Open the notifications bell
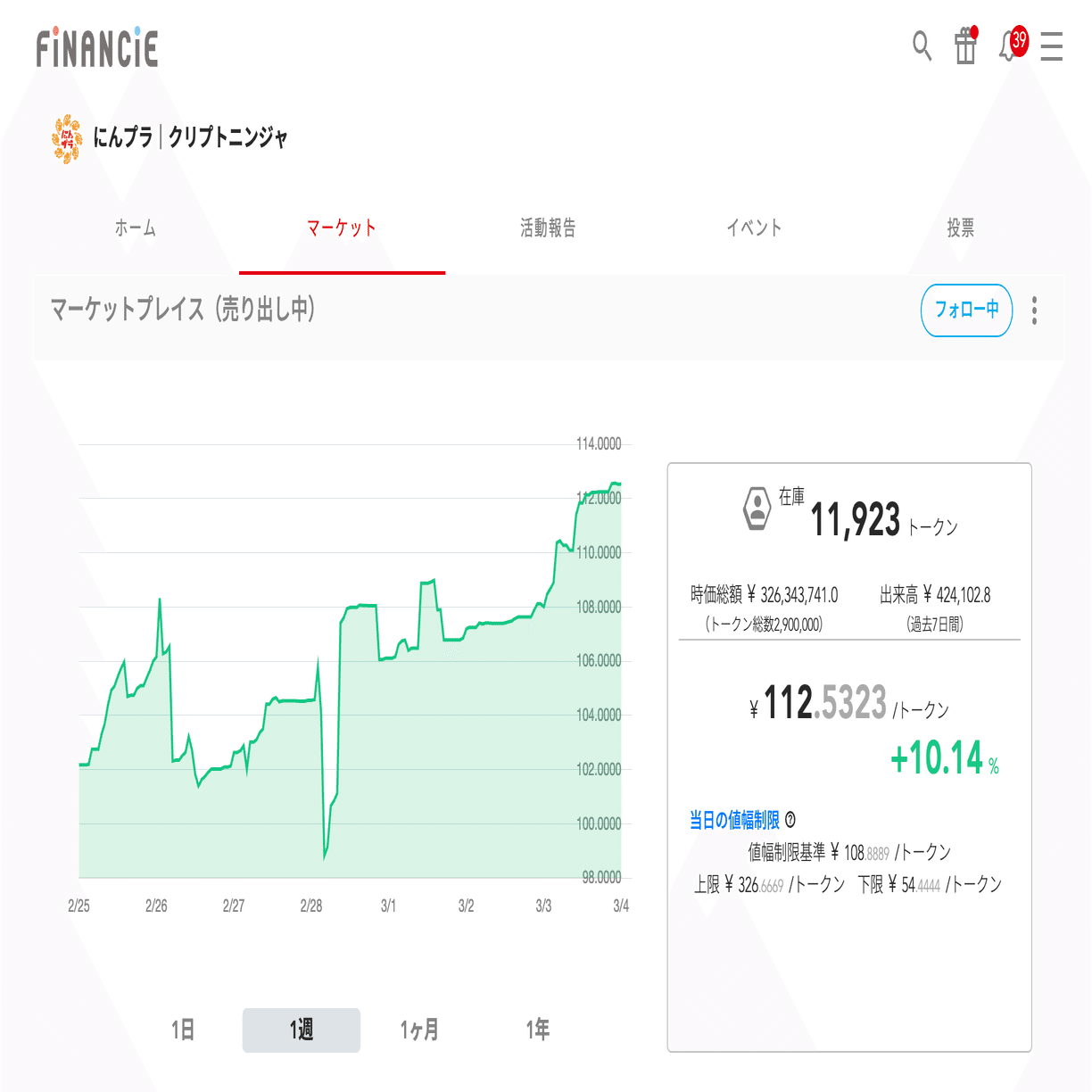The height and width of the screenshot is (1092, 1092). tap(1009, 45)
